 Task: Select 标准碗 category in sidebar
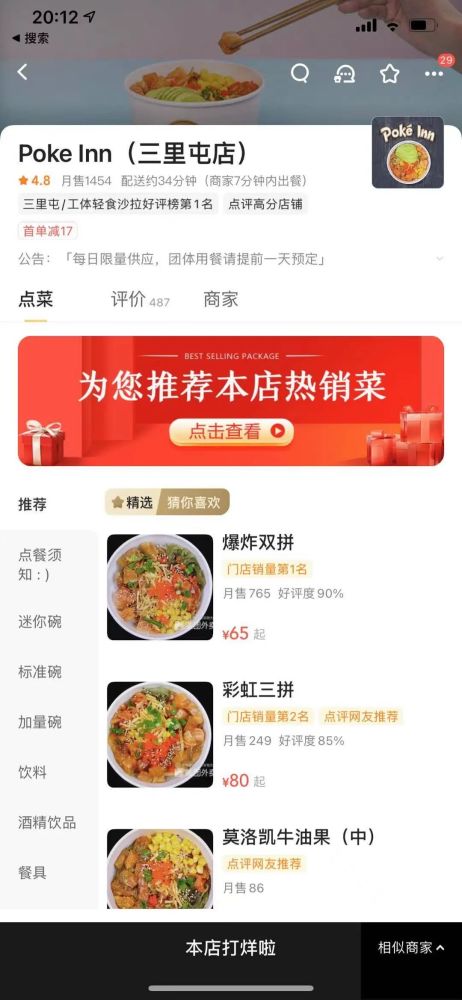40,672
